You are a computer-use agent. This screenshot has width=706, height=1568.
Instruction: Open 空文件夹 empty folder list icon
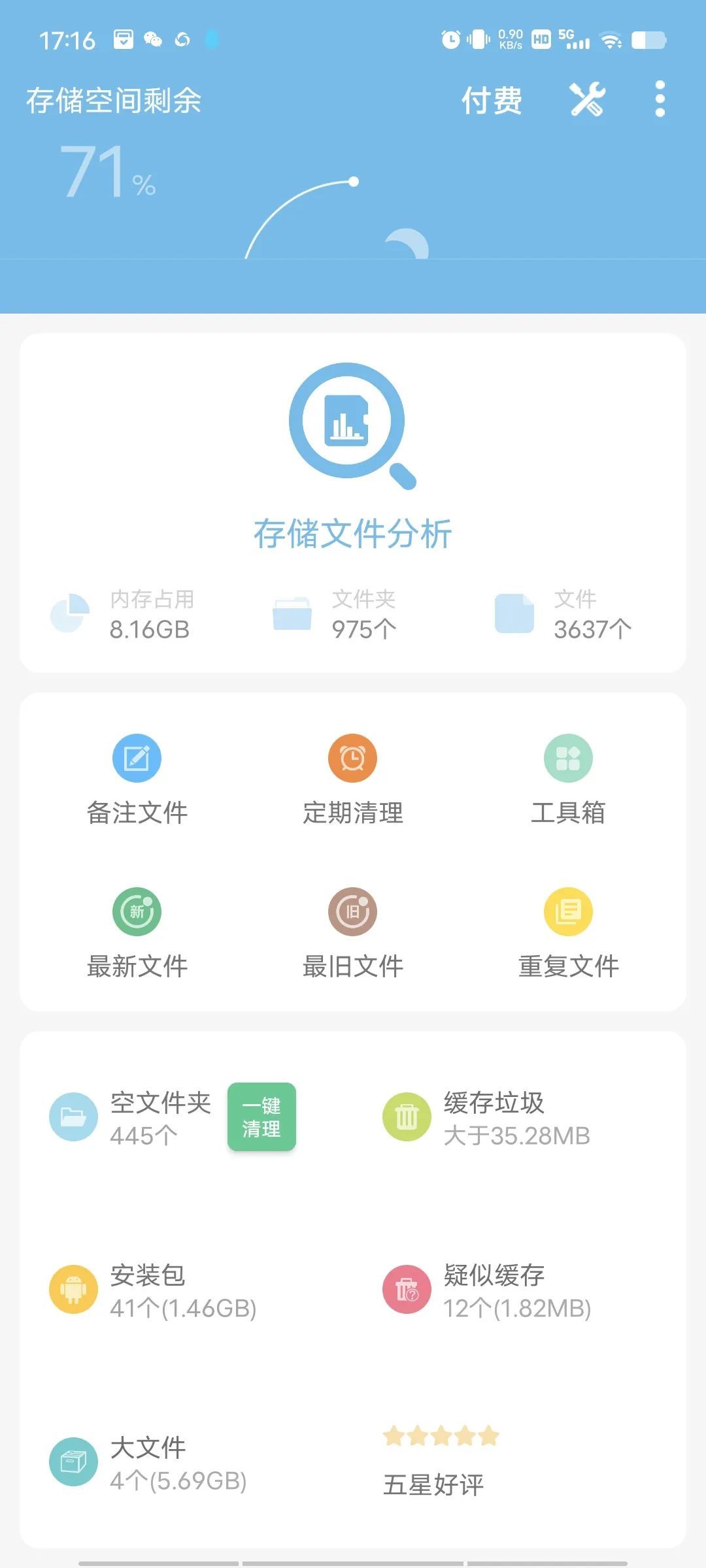[x=73, y=1117]
